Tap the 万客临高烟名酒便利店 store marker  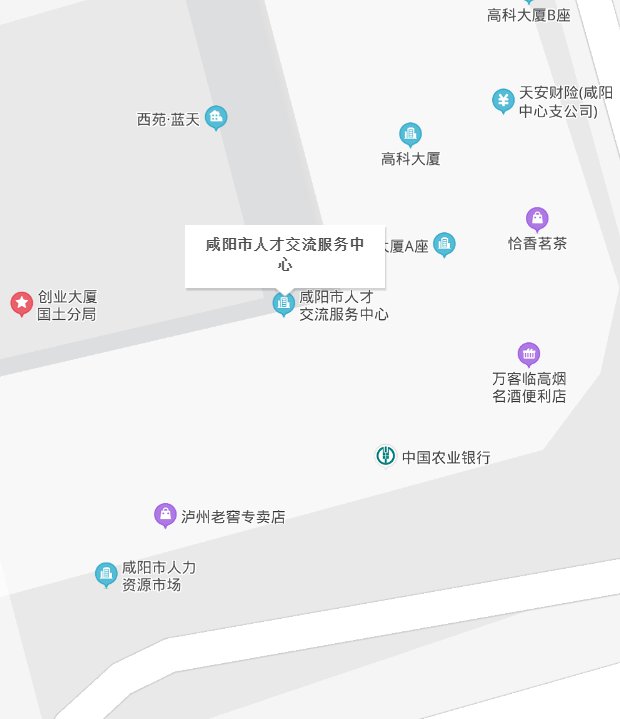click(529, 354)
